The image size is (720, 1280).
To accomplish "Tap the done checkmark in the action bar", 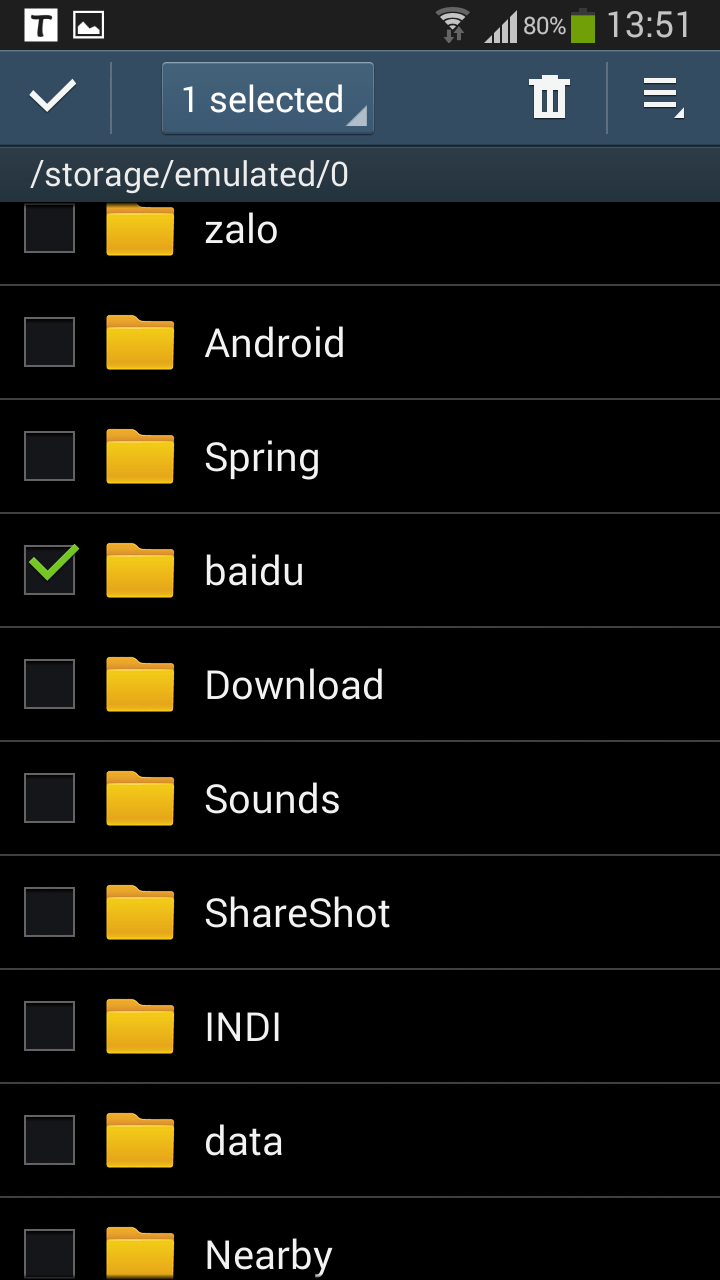I will pos(53,98).
